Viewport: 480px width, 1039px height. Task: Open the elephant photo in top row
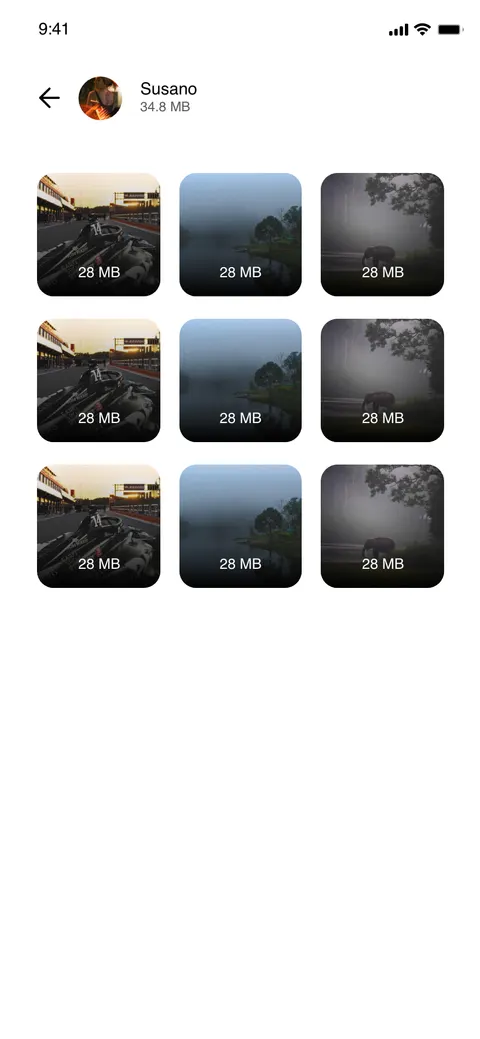coord(383,235)
